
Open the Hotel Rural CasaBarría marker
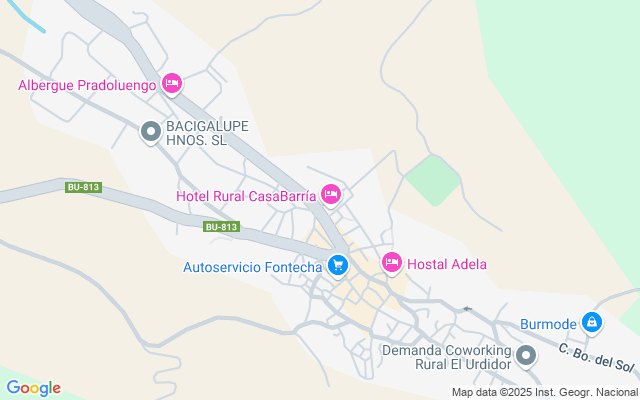pos(331,194)
